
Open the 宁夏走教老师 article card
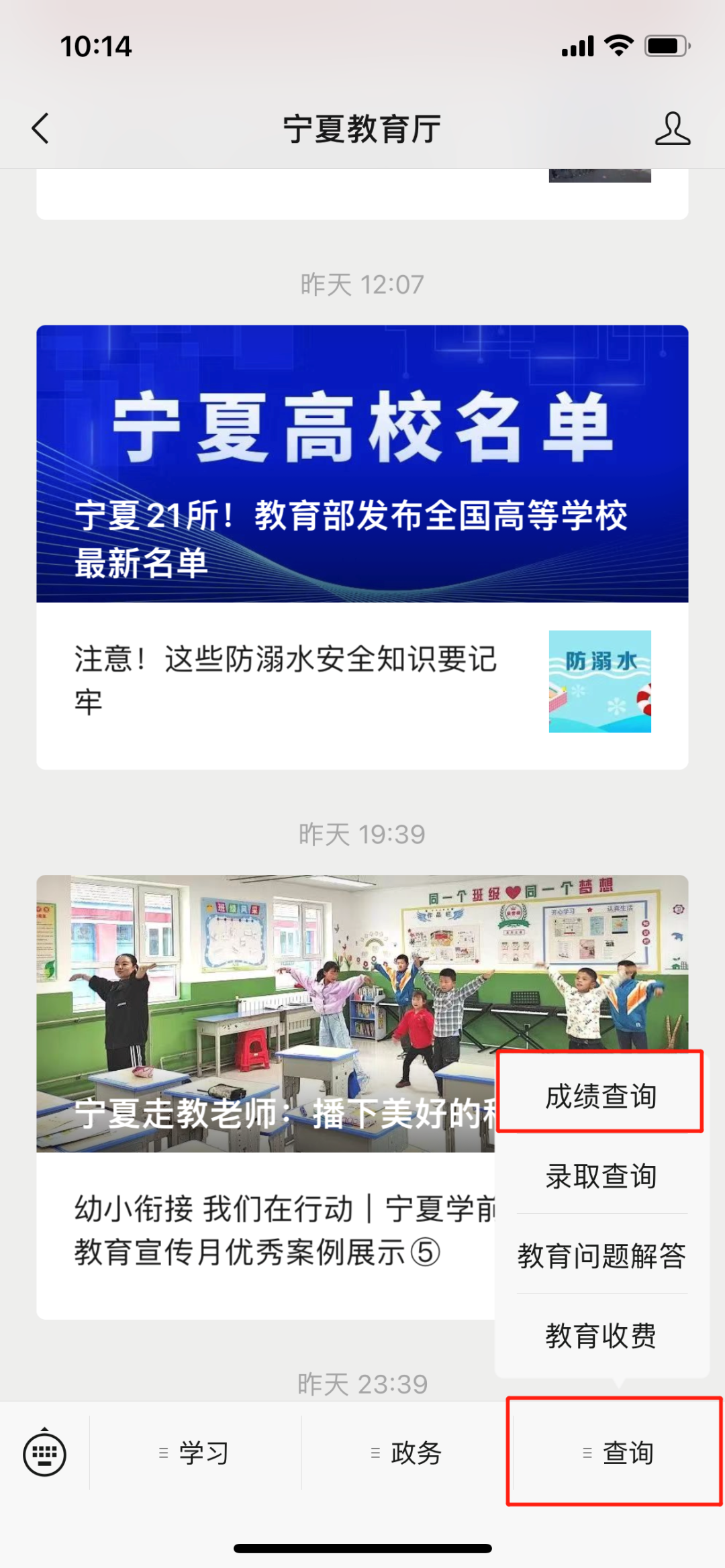pos(265,1013)
